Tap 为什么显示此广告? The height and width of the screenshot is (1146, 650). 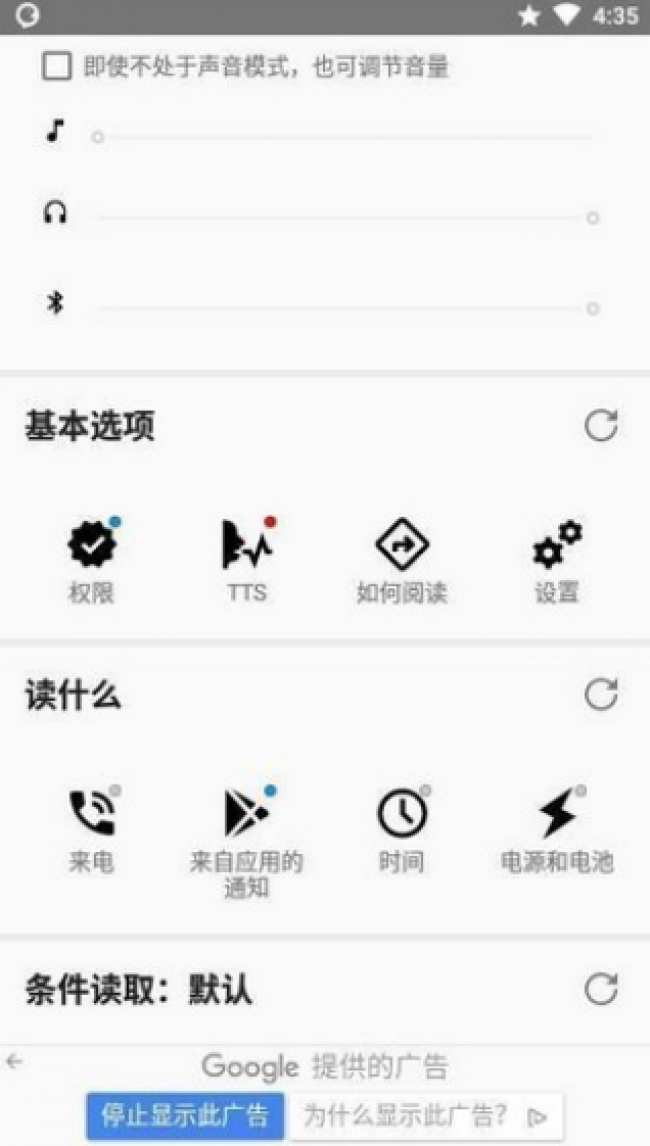tap(426, 1116)
